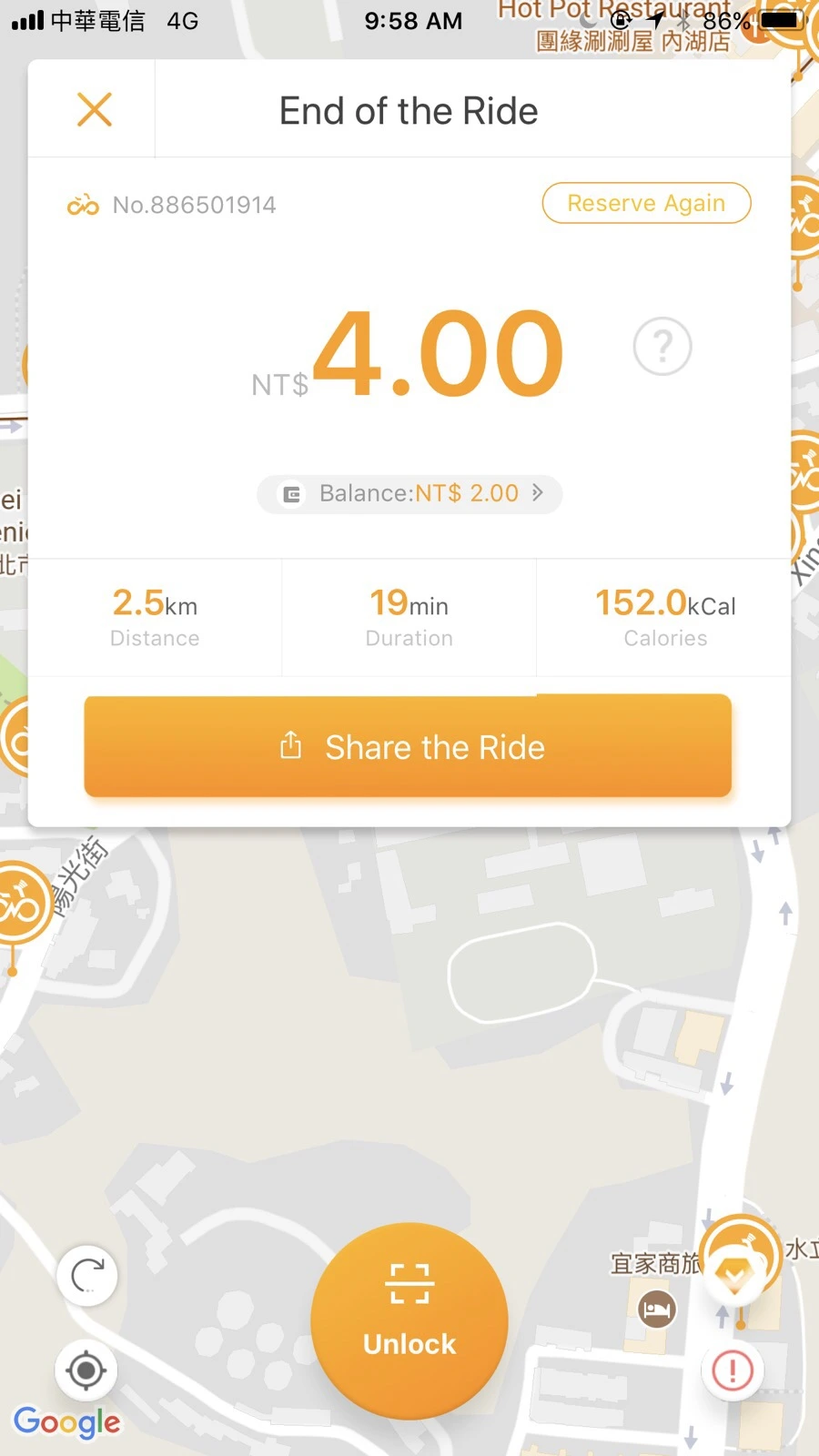Close the End of the Ride card
Viewport: 819px width, 1456px height.
click(x=95, y=110)
